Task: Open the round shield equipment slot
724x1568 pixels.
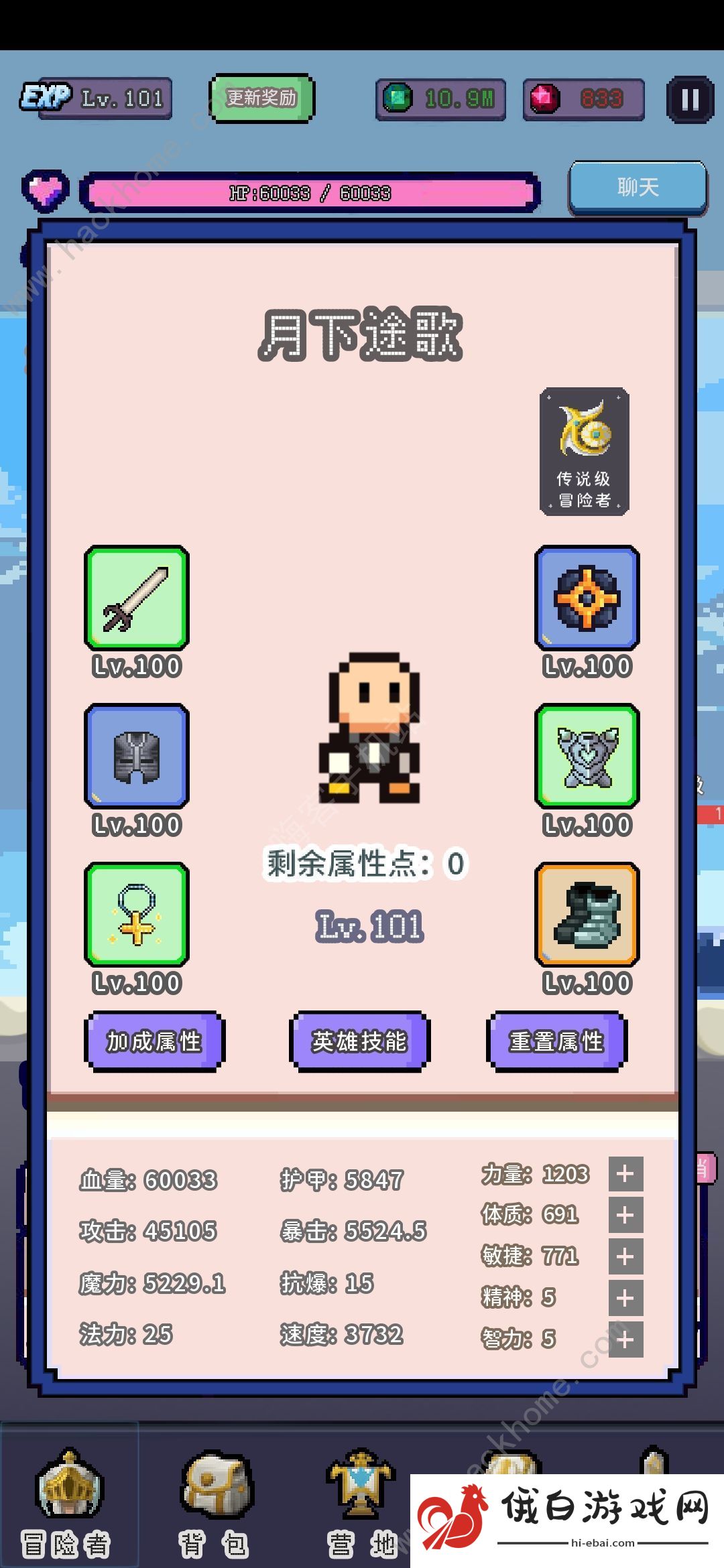Action: tap(587, 598)
